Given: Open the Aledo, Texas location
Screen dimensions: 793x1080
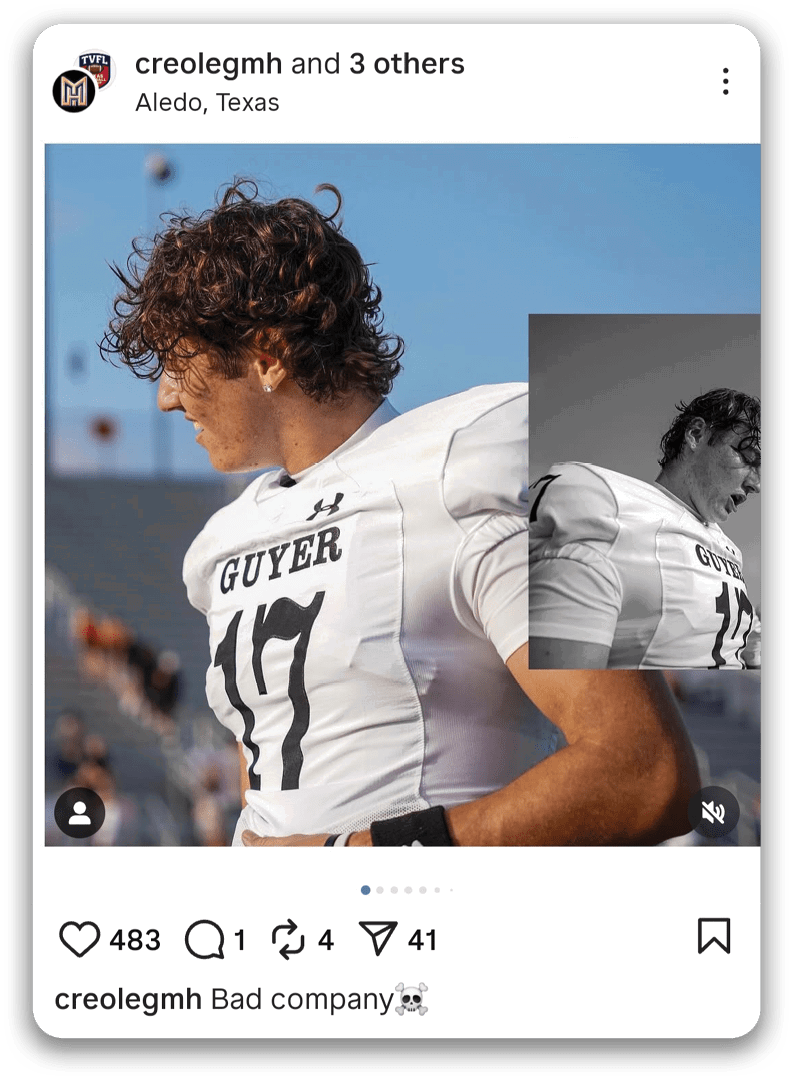Looking at the screenshot, I should [207, 102].
